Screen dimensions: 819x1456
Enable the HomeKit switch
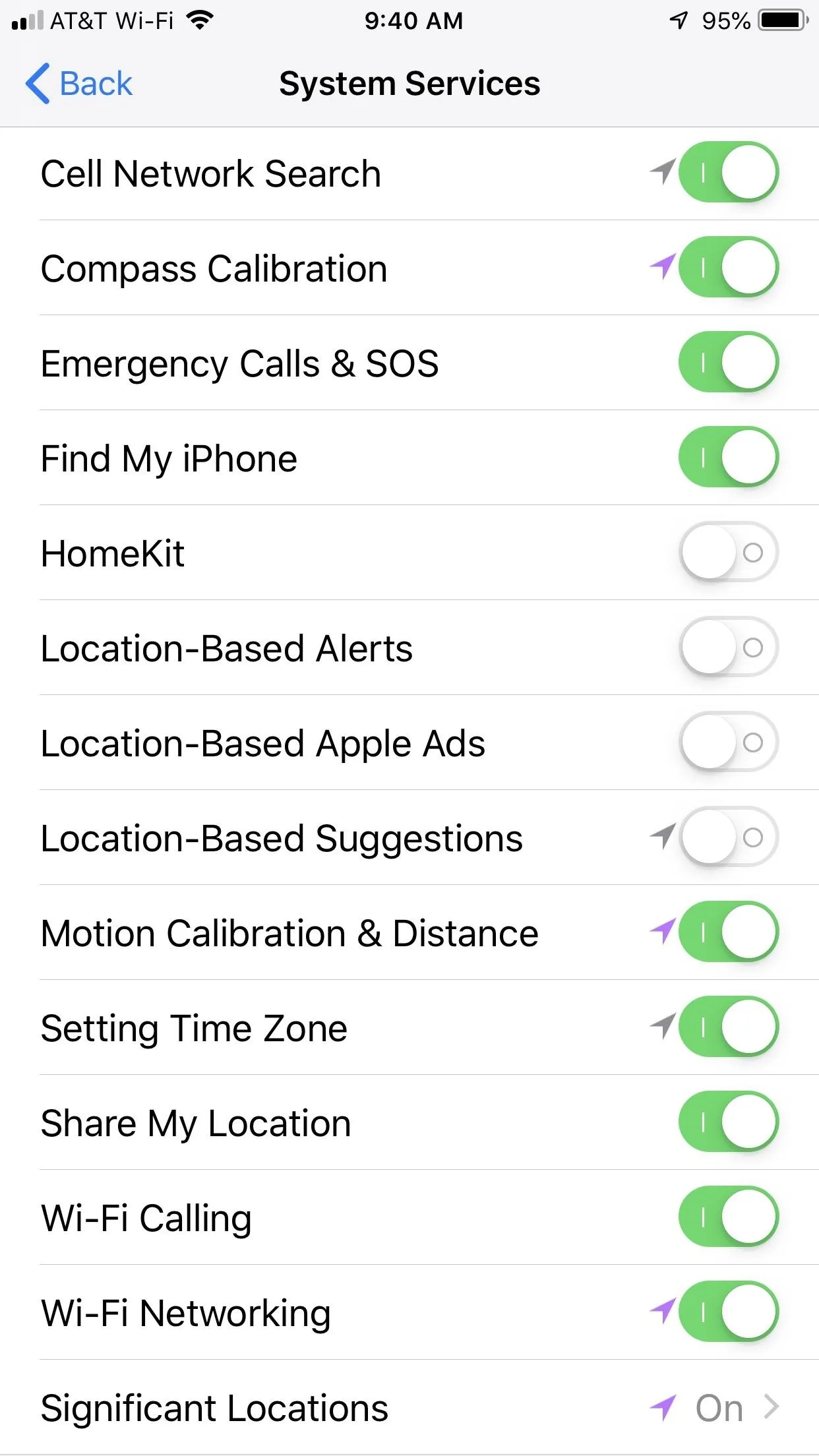coord(729,553)
